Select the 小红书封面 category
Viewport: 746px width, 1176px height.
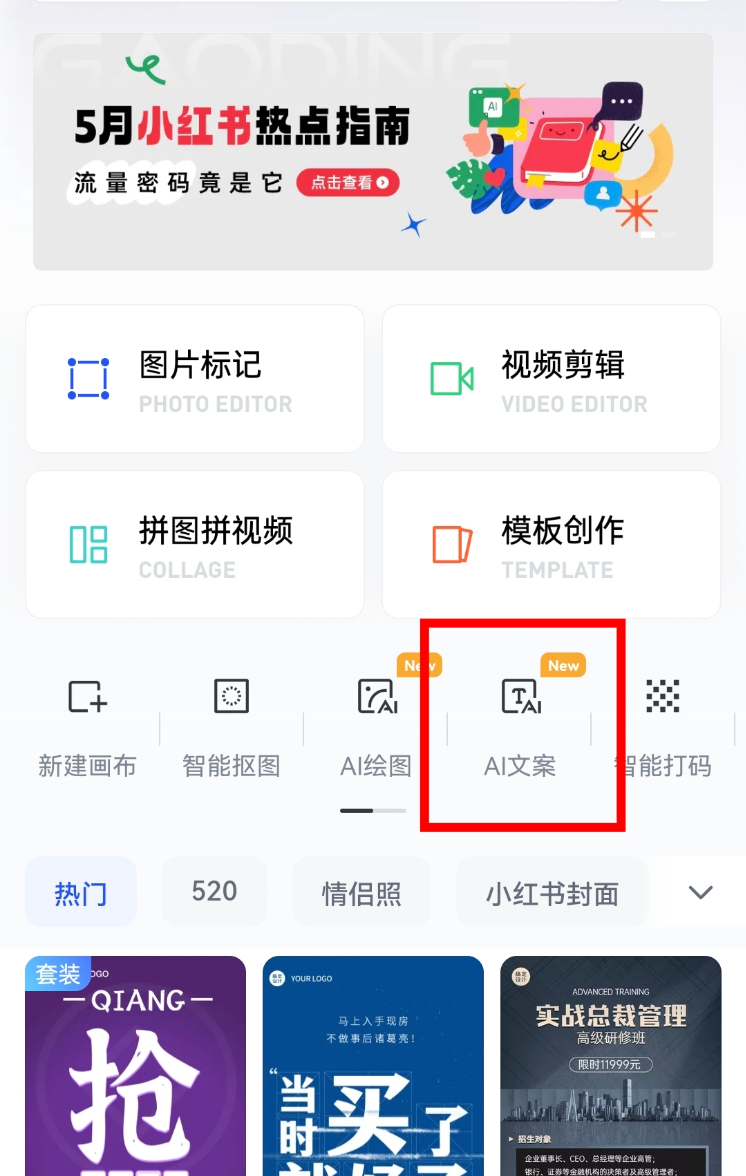[x=551, y=891]
